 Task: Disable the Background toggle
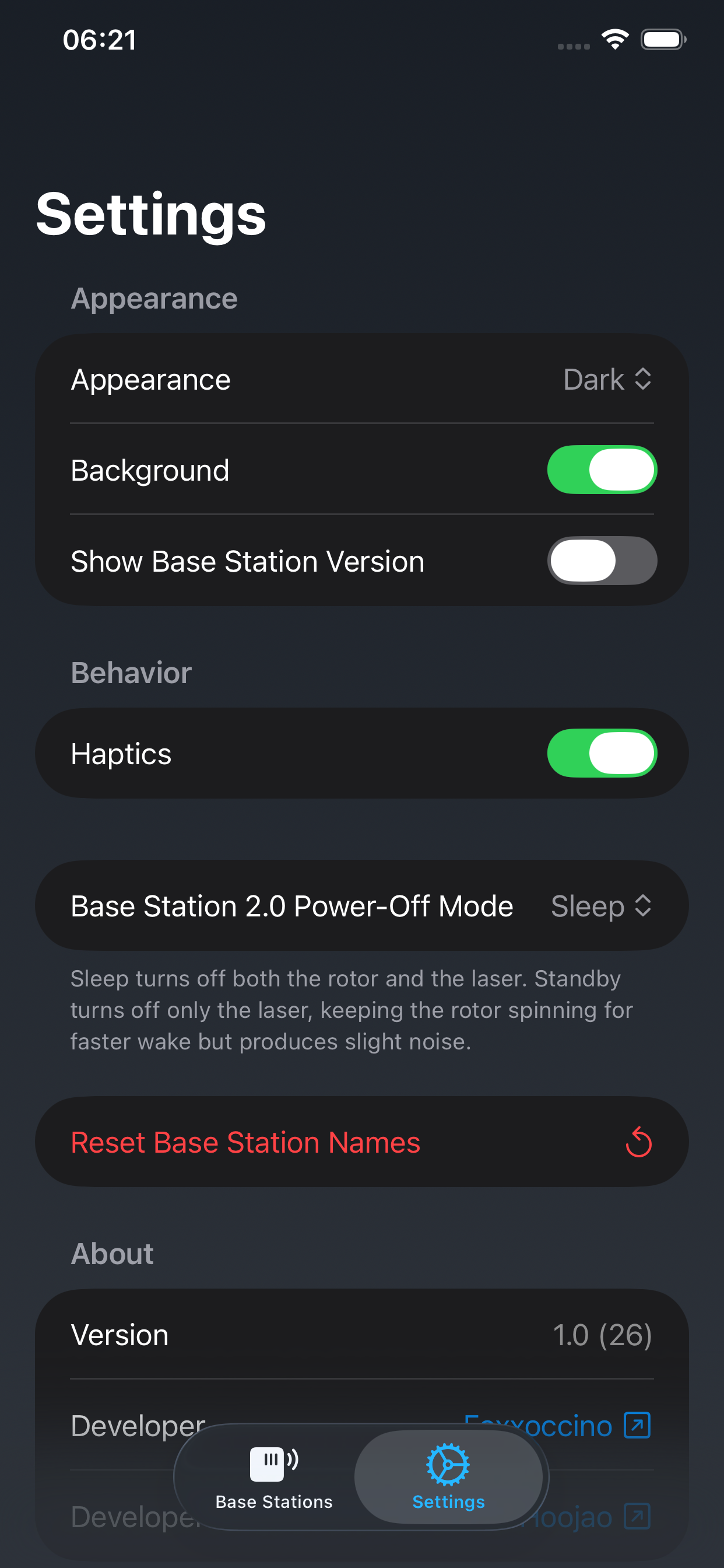[602, 470]
